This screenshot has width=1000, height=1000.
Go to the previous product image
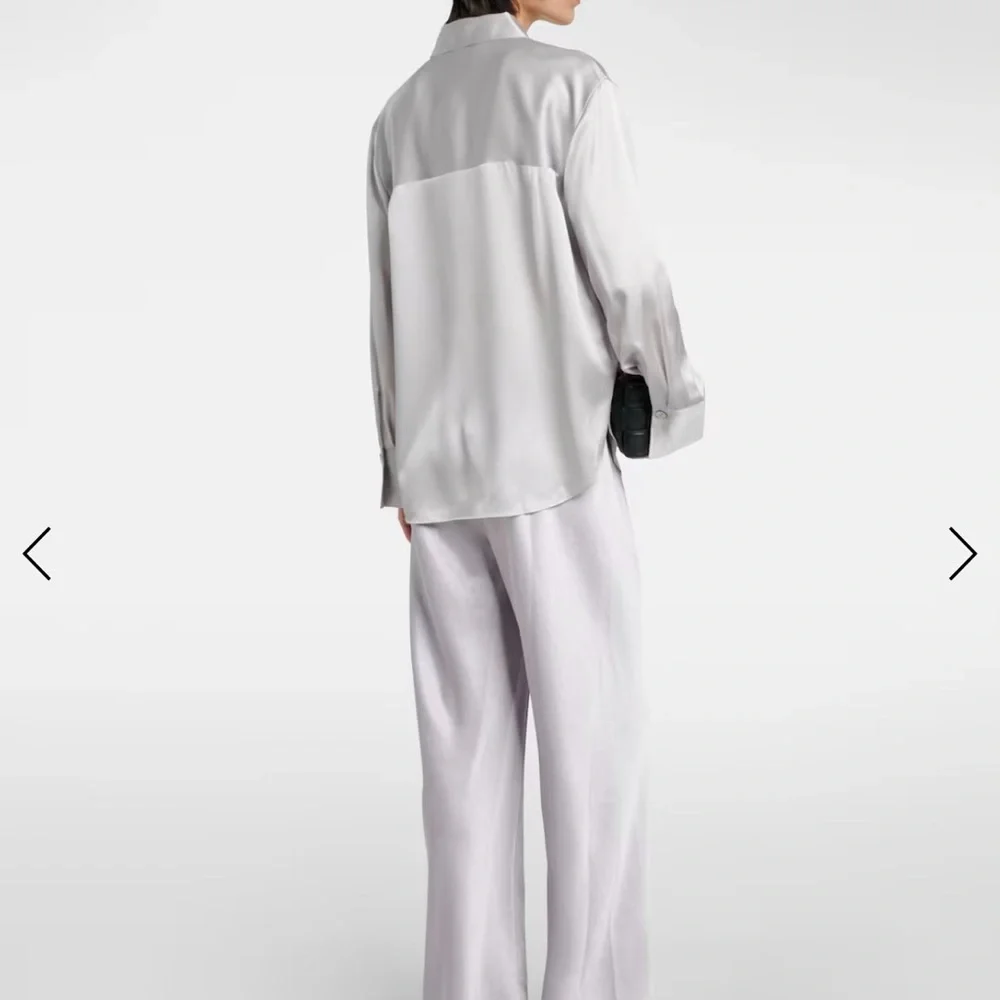37,553
